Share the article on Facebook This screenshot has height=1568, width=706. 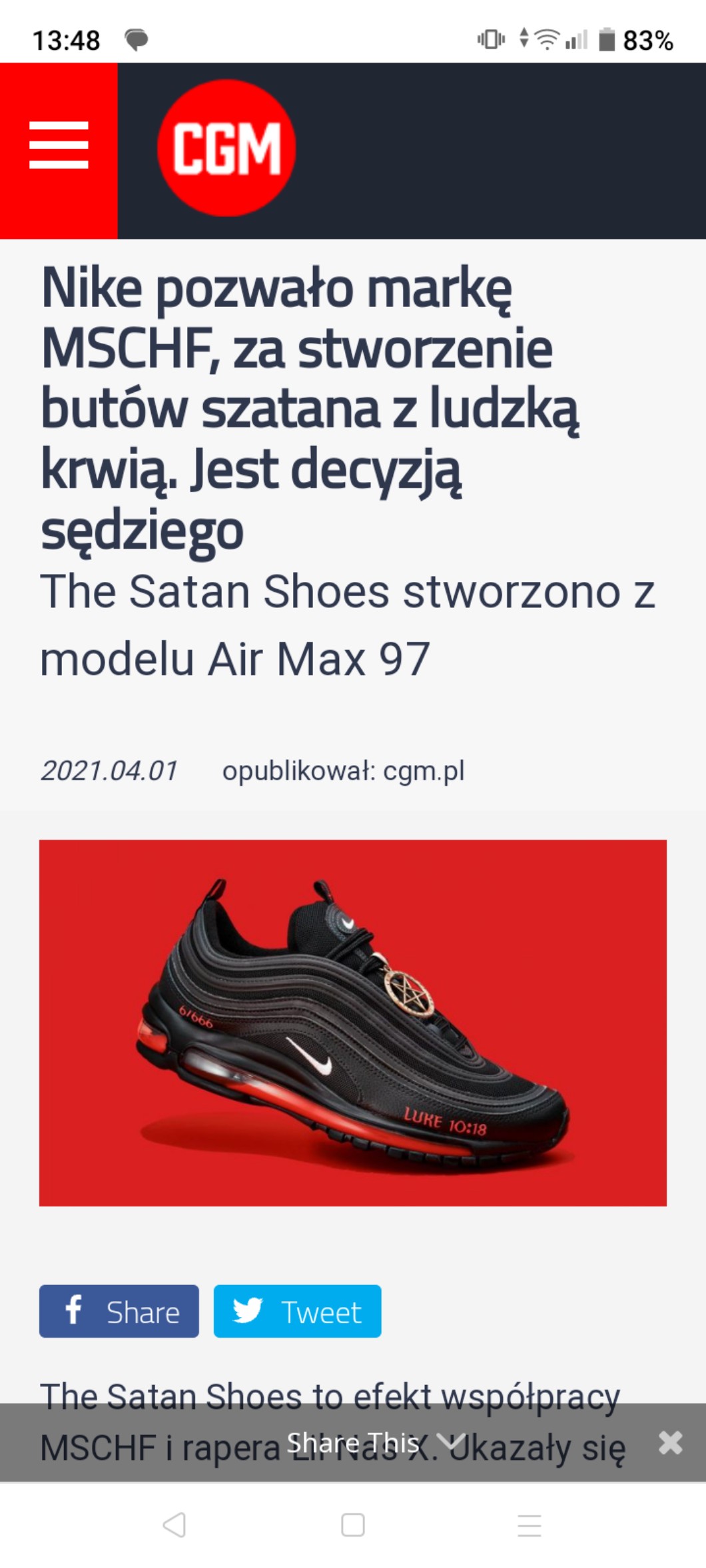click(119, 1312)
